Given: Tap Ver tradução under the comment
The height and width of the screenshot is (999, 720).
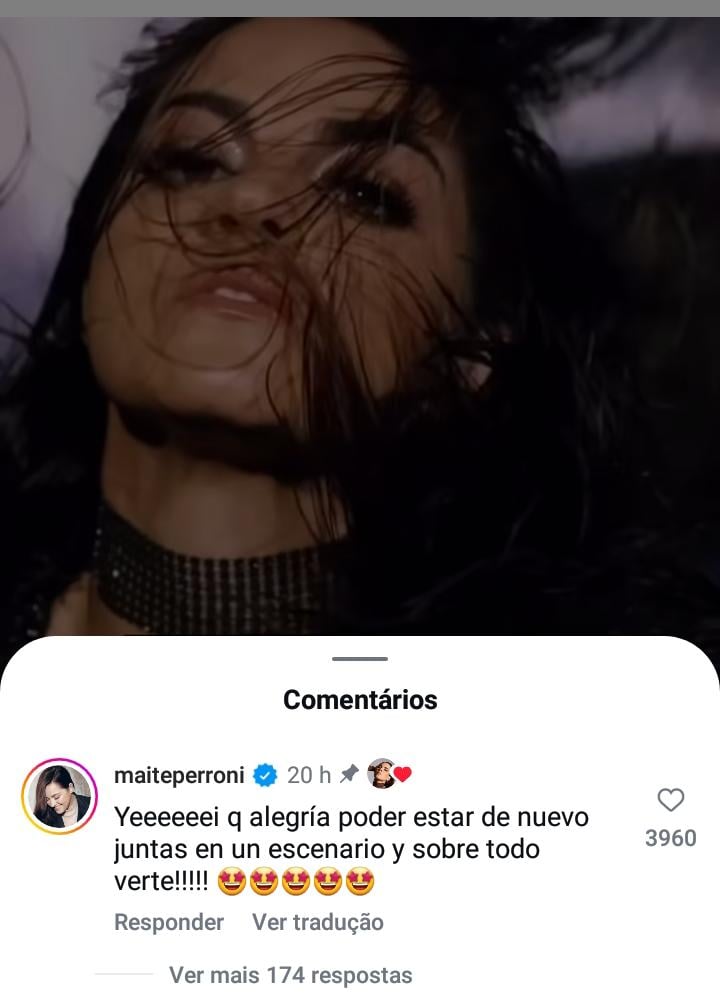Looking at the screenshot, I should tap(317, 922).
